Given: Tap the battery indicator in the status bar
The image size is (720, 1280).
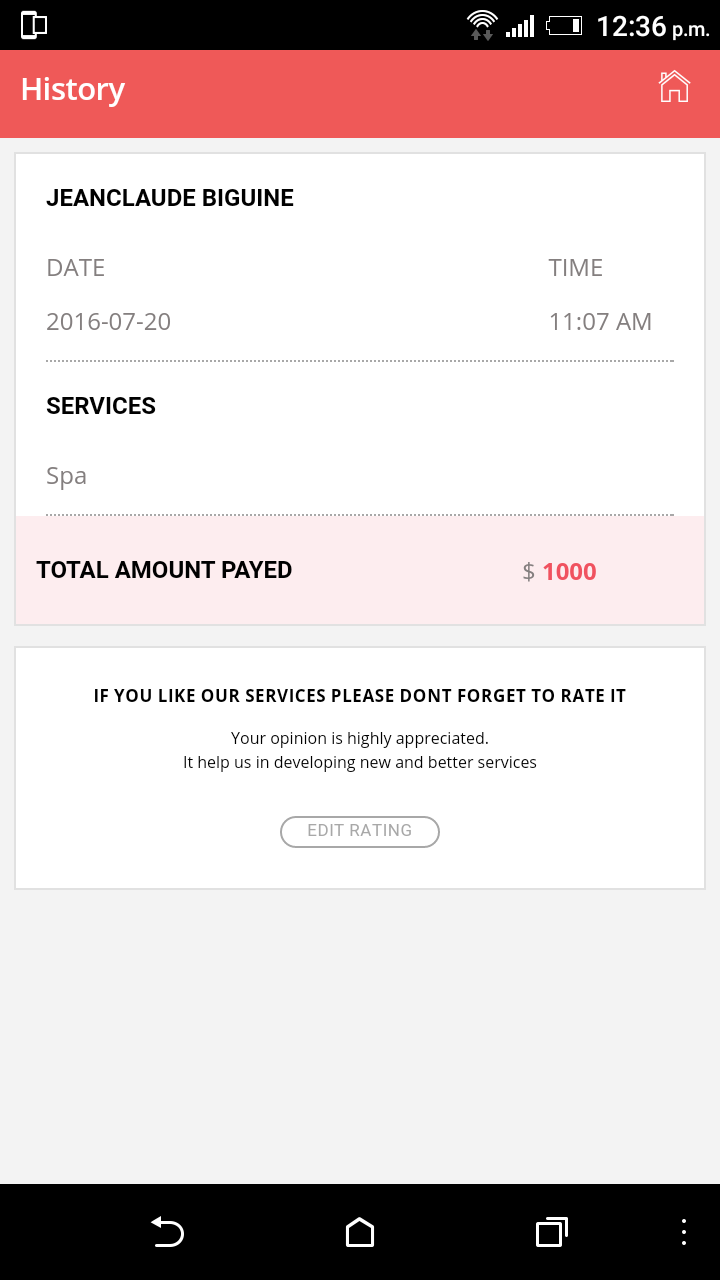Looking at the screenshot, I should pyautogui.click(x=564, y=25).
